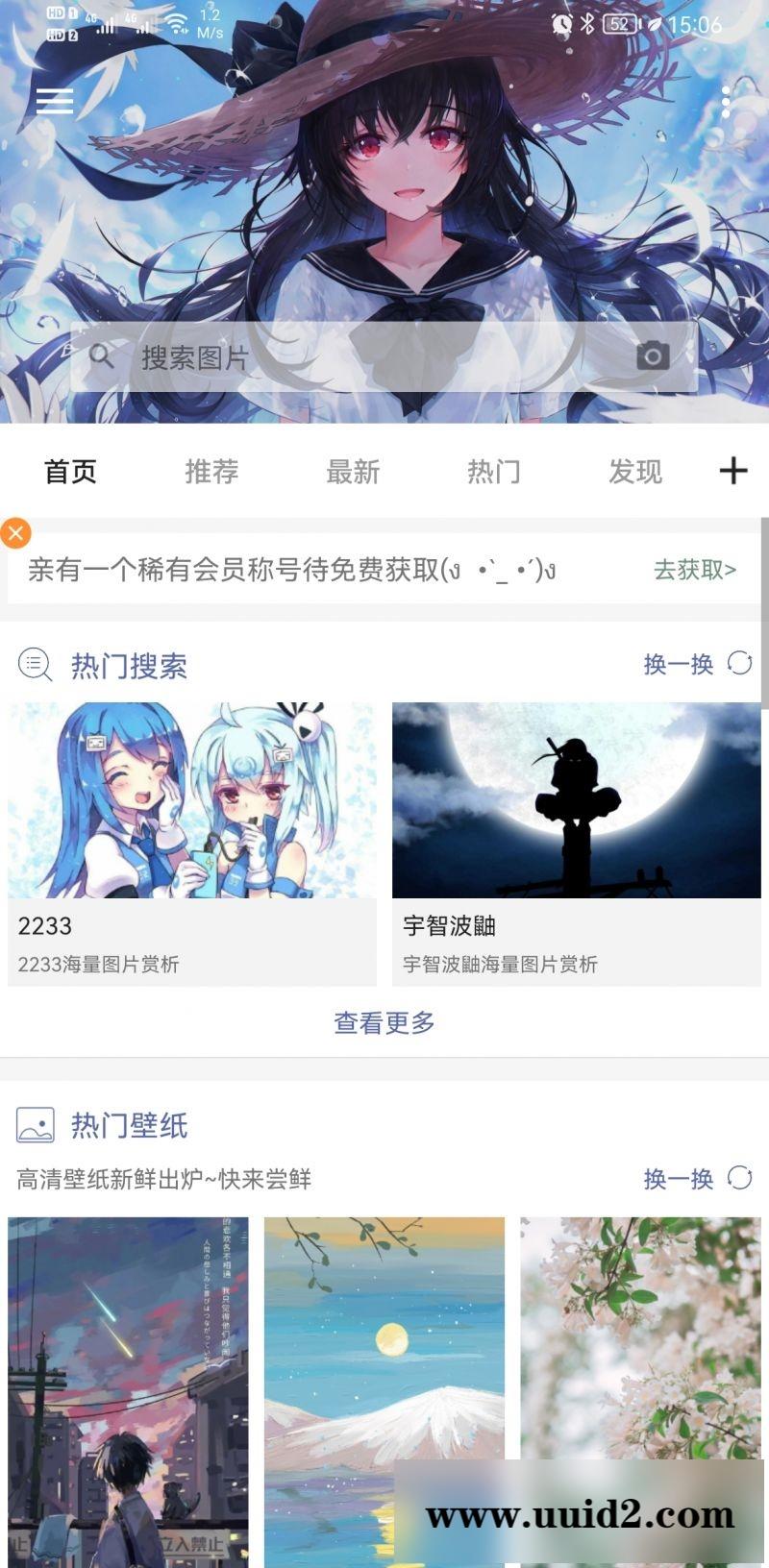This screenshot has height=1568, width=769.
Task: Tap the plus icon to add a channel
Action: coord(732,471)
